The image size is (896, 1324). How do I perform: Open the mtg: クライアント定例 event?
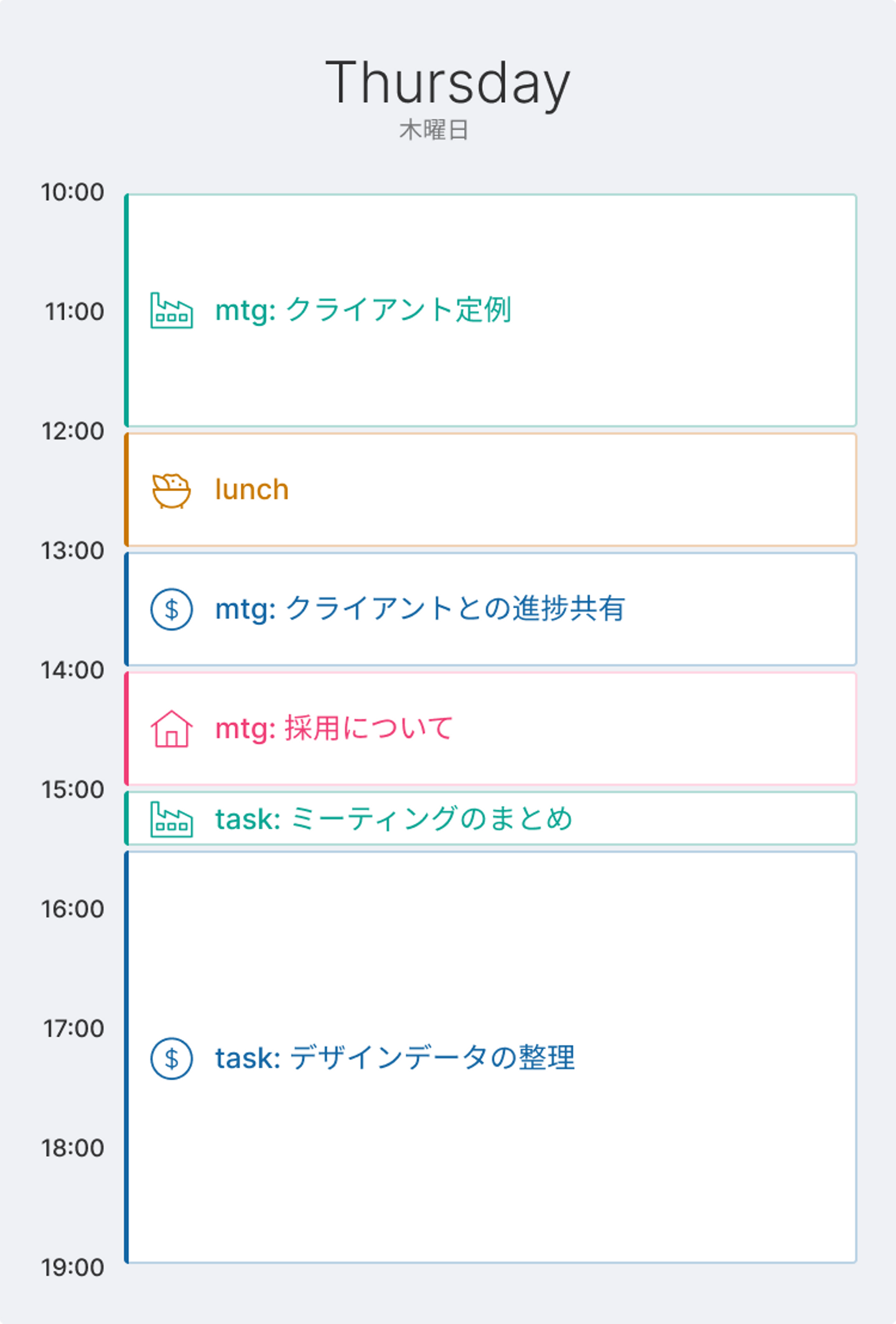[490, 310]
